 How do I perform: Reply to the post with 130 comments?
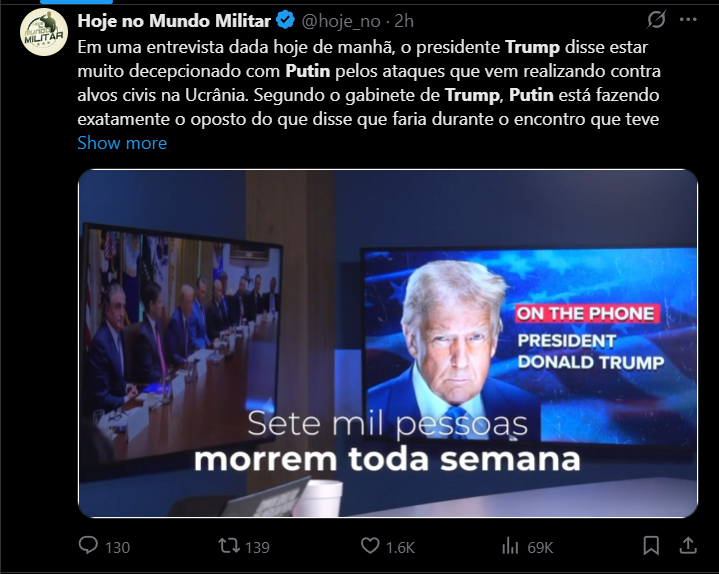[89, 546]
